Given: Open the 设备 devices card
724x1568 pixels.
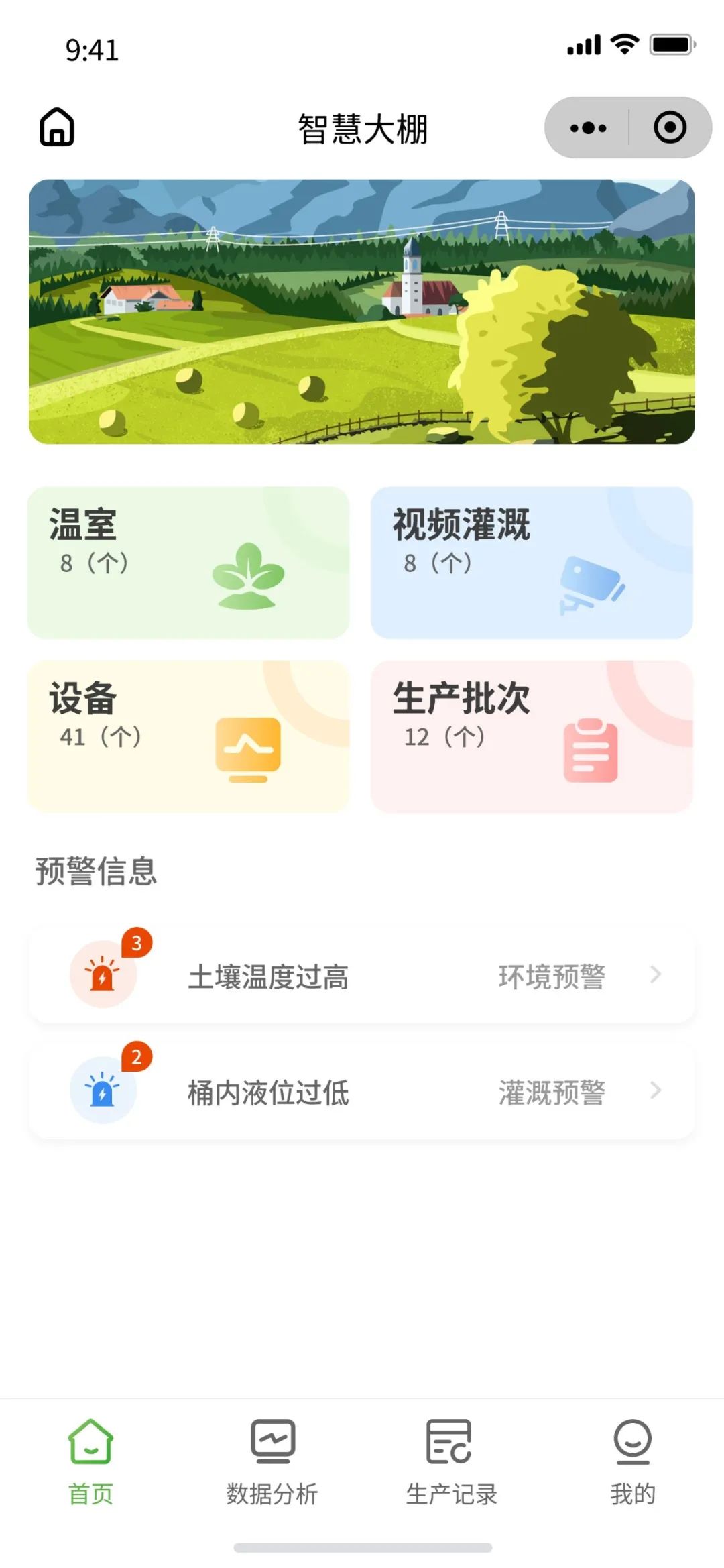Looking at the screenshot, I should click(x=188, y=736).
